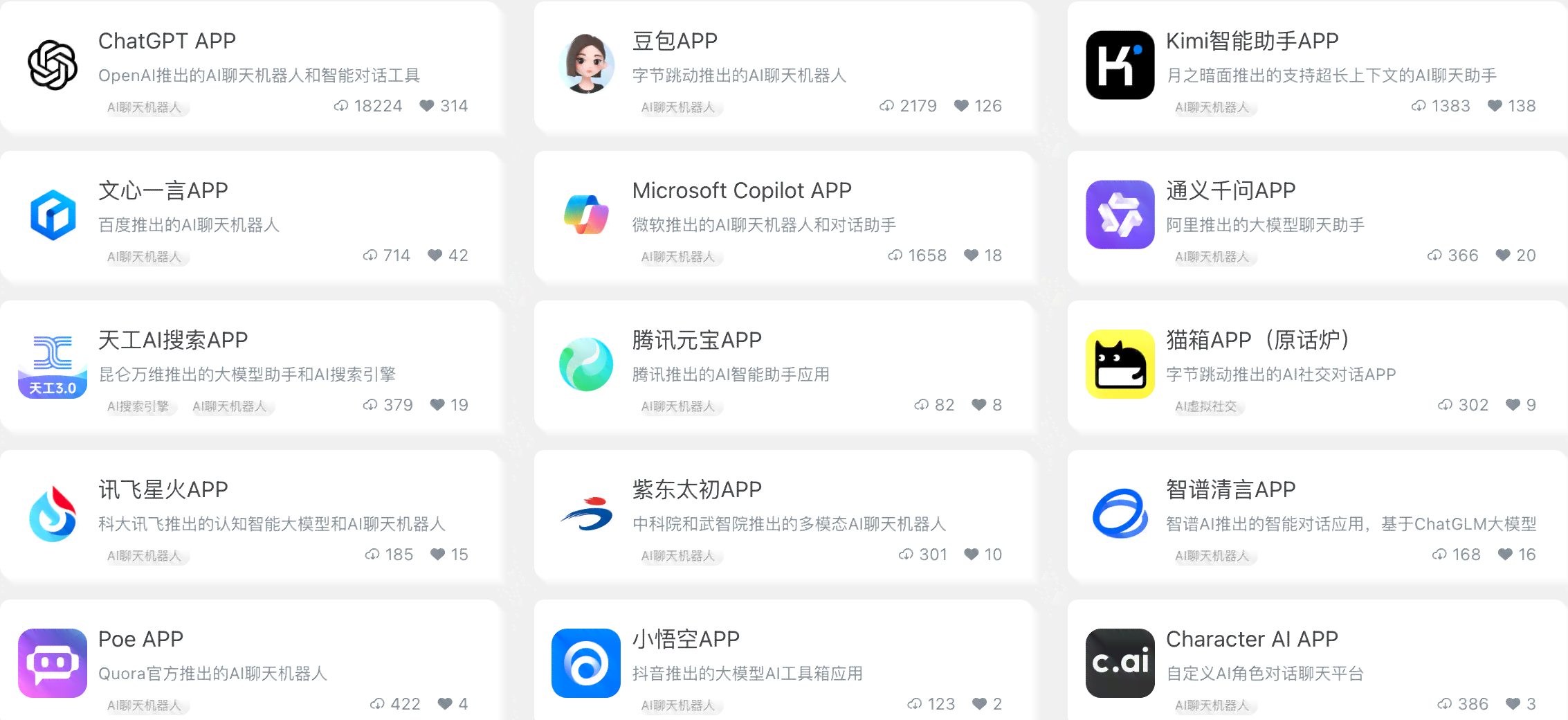Open the 紫东太初APP card
Image resolution: width=1568 pixels, height=720 pixels.
click(696, 490)
